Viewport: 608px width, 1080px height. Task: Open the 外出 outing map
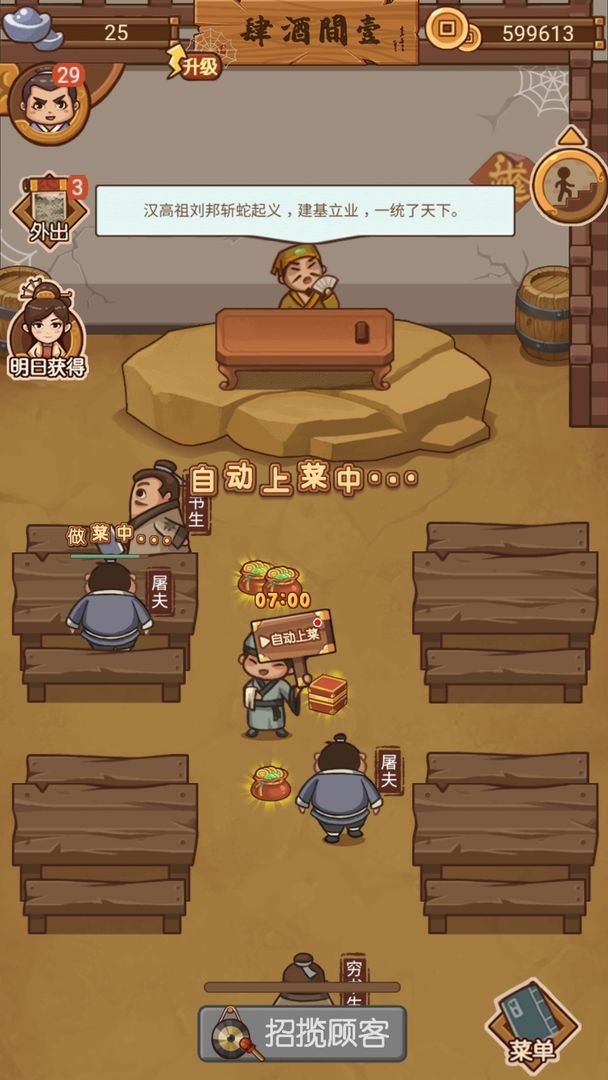pos(49,213)
